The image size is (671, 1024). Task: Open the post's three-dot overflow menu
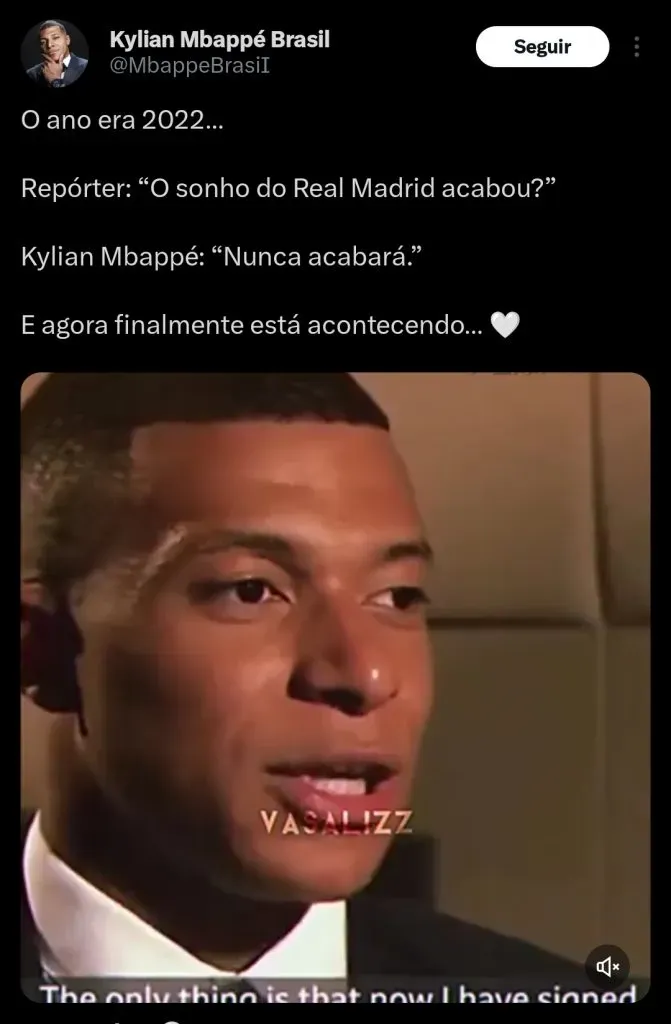[637, 47]
